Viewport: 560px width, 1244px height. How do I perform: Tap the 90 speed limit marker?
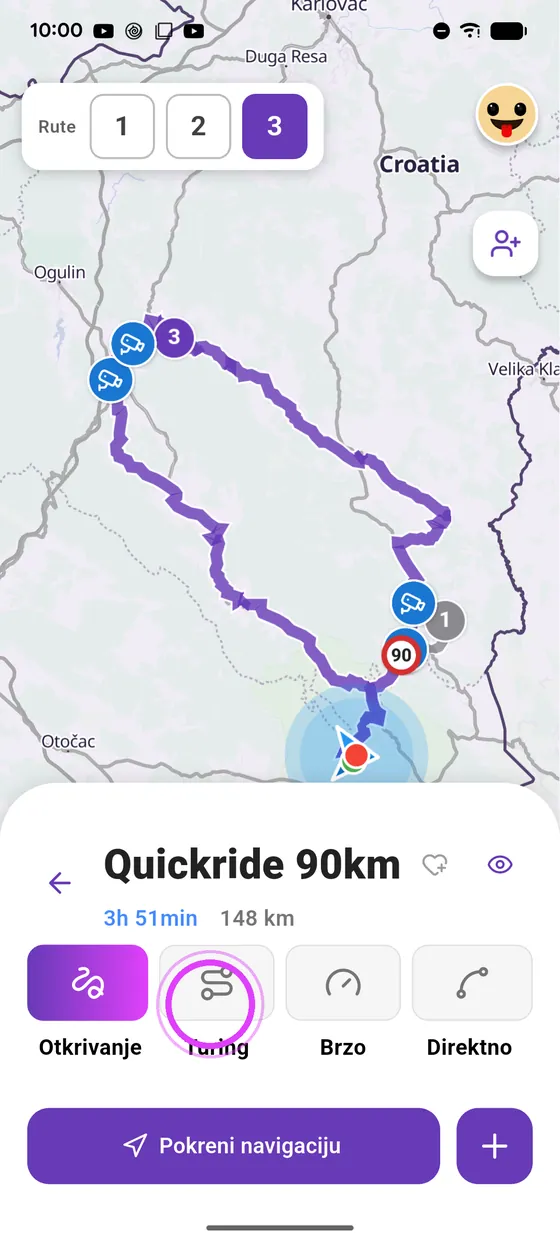pos(401,656)
